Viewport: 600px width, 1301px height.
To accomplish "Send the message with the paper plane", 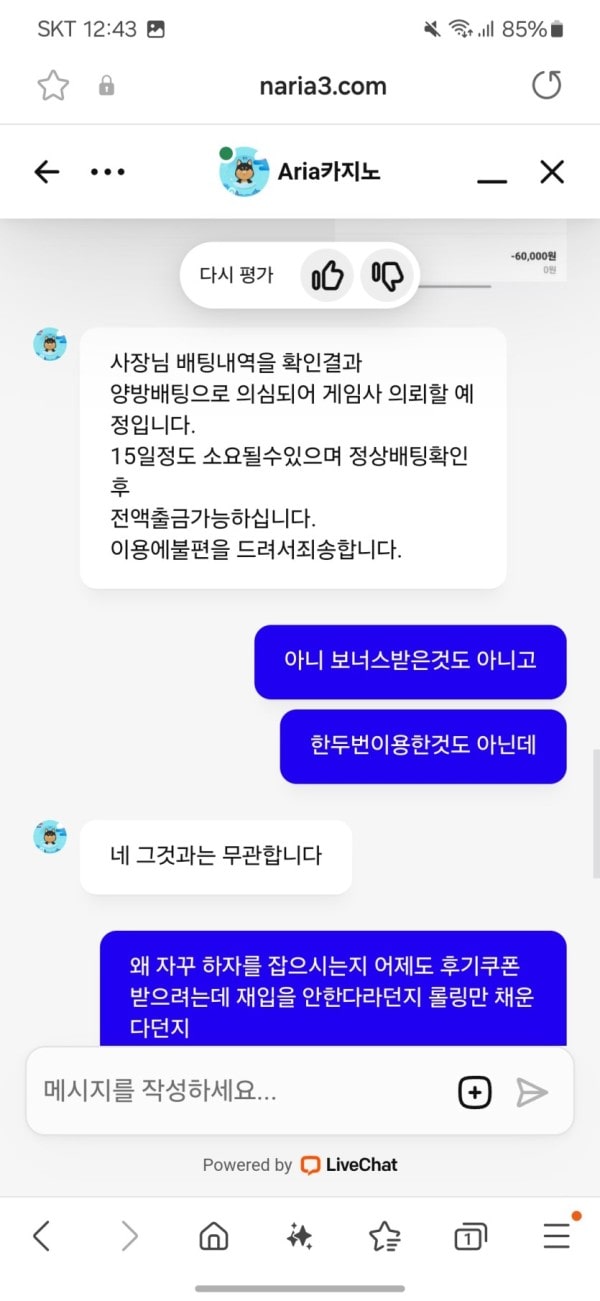I will (x=532, y=1092).
